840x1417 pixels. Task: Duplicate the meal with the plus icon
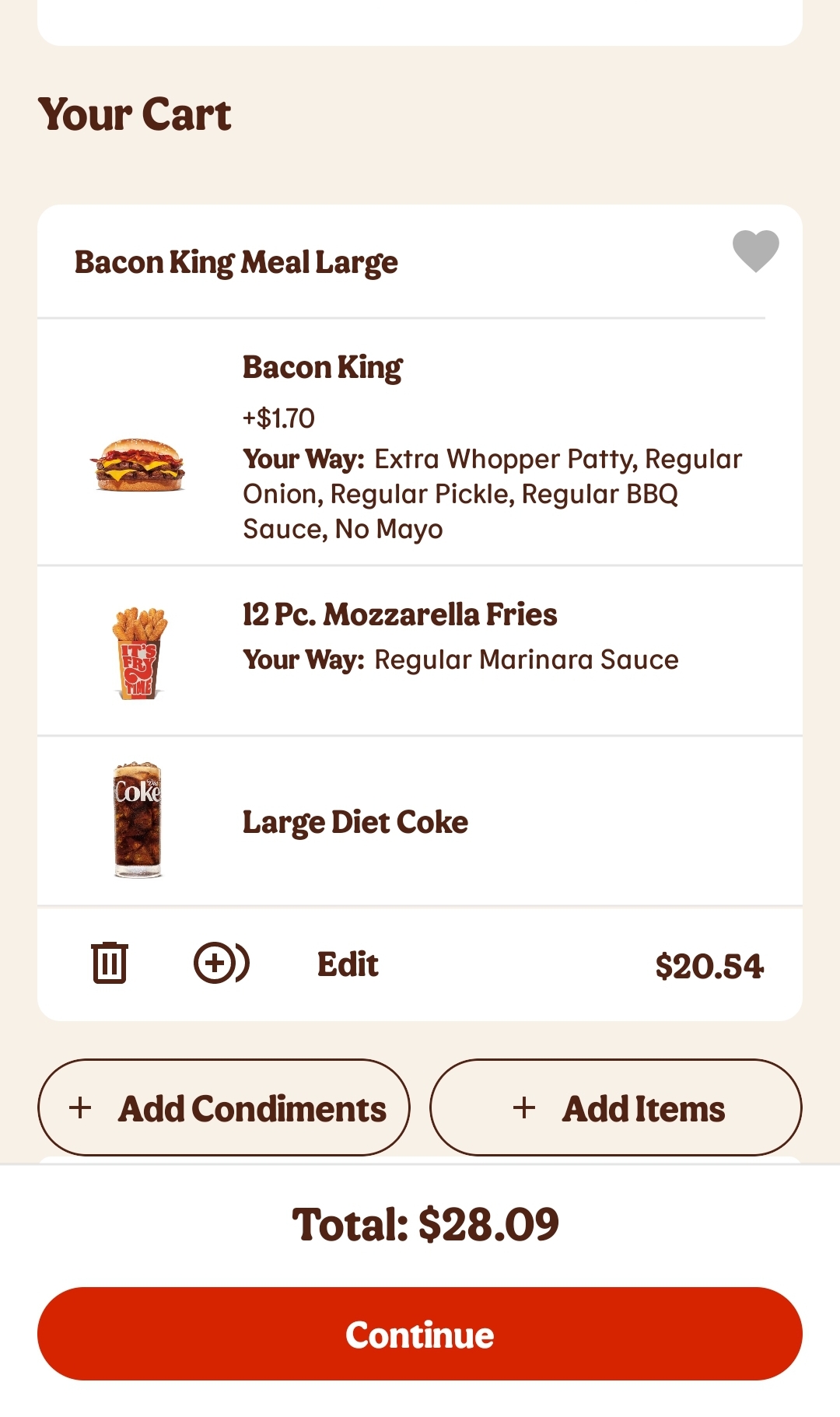(221, 963)
